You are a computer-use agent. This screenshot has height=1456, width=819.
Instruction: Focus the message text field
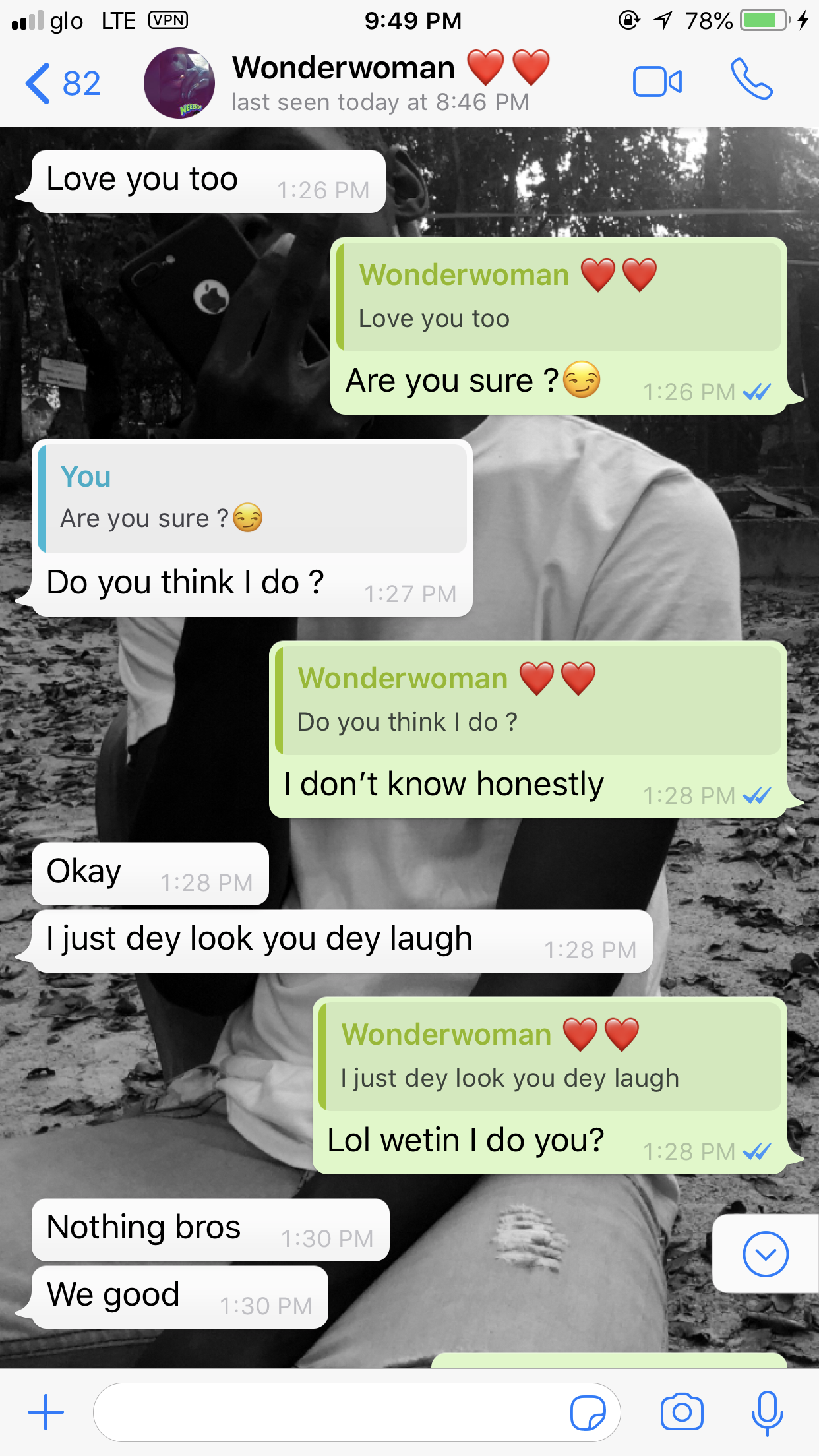pyautogui.click(x=330, y=1412)
